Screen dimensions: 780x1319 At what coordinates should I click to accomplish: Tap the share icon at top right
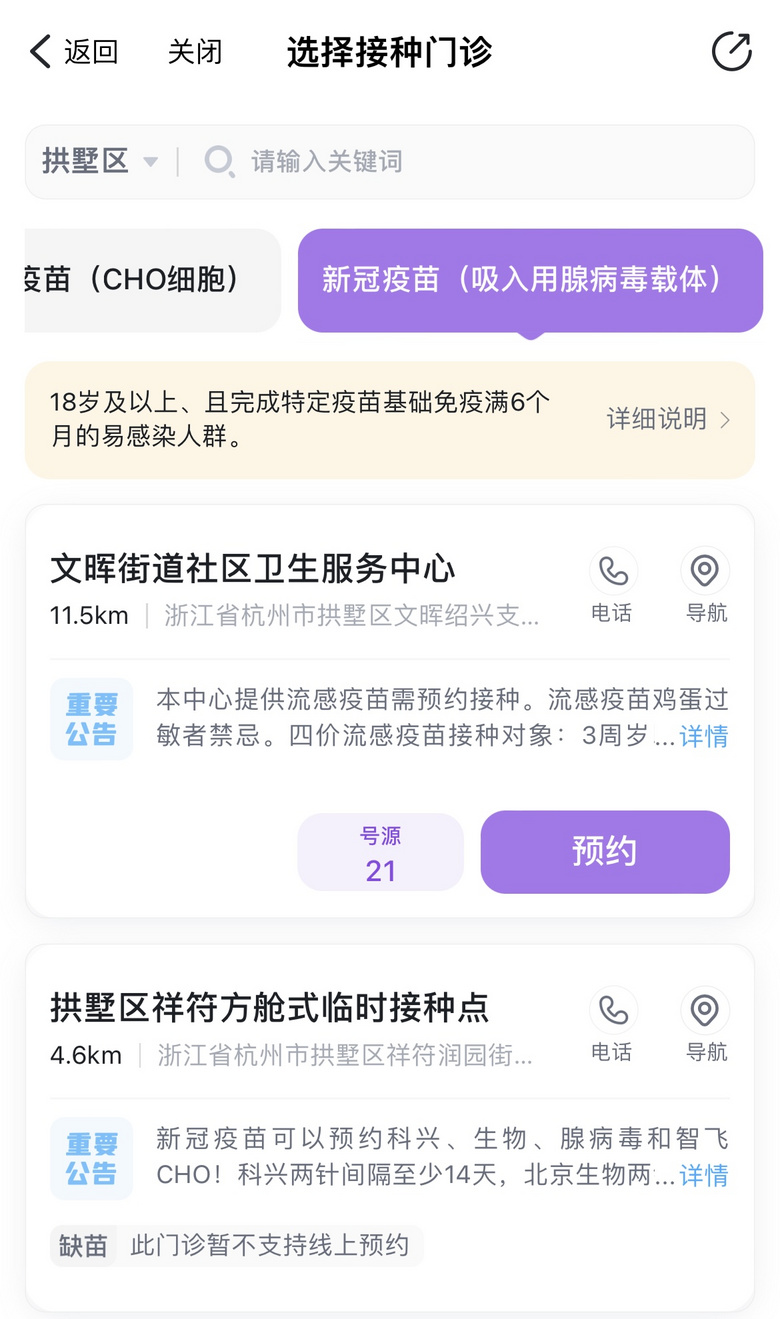(731, 52)
